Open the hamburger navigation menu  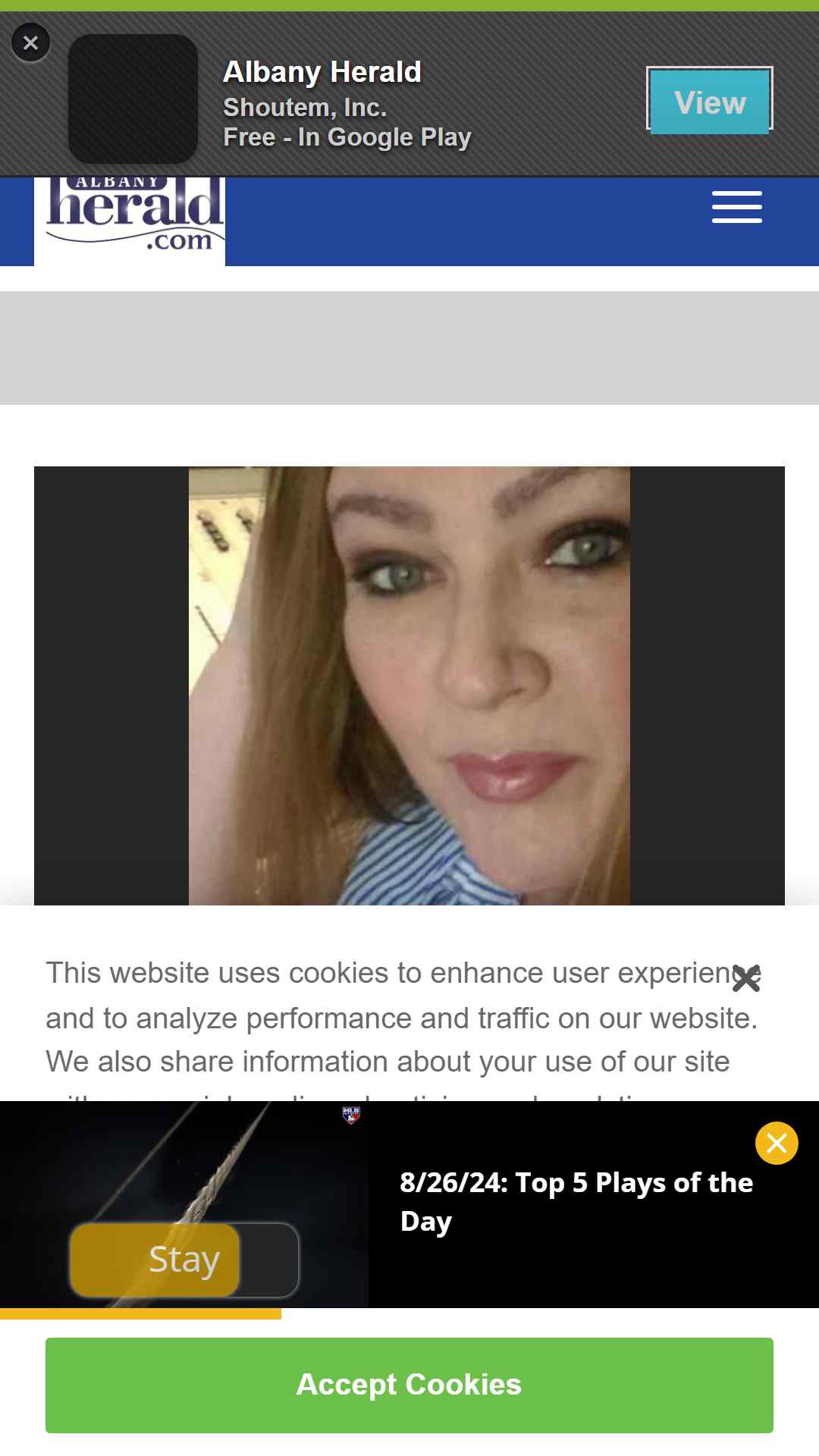coord(736,207)
